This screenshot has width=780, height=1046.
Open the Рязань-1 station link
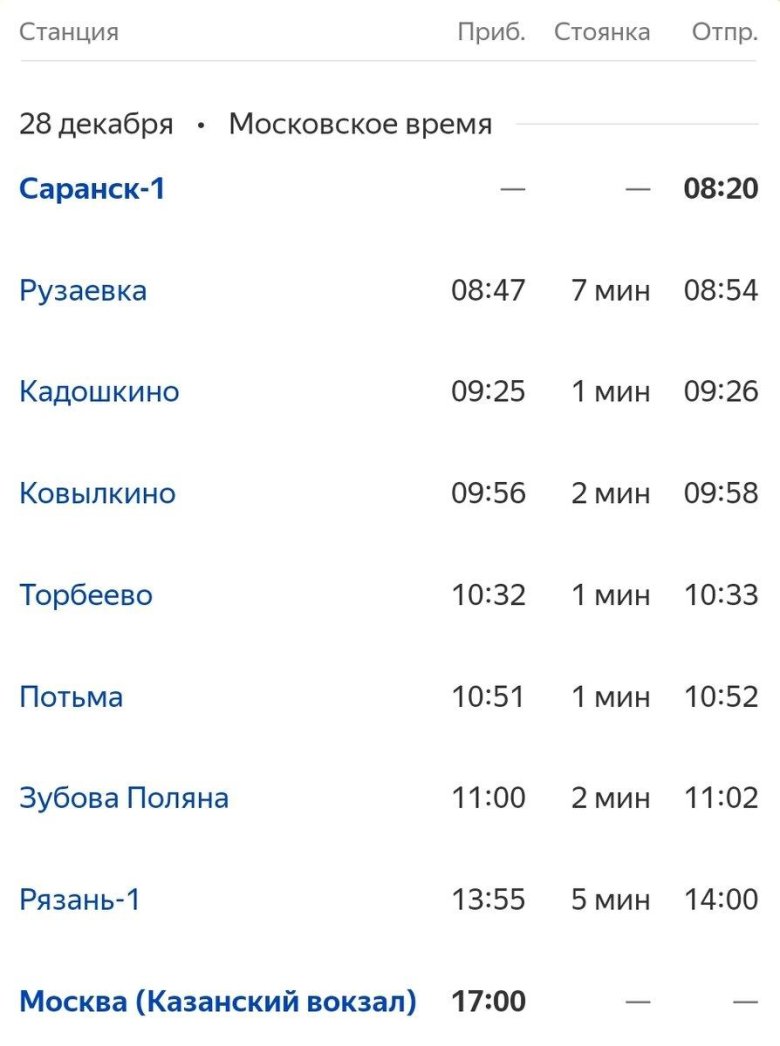(79, 899)
